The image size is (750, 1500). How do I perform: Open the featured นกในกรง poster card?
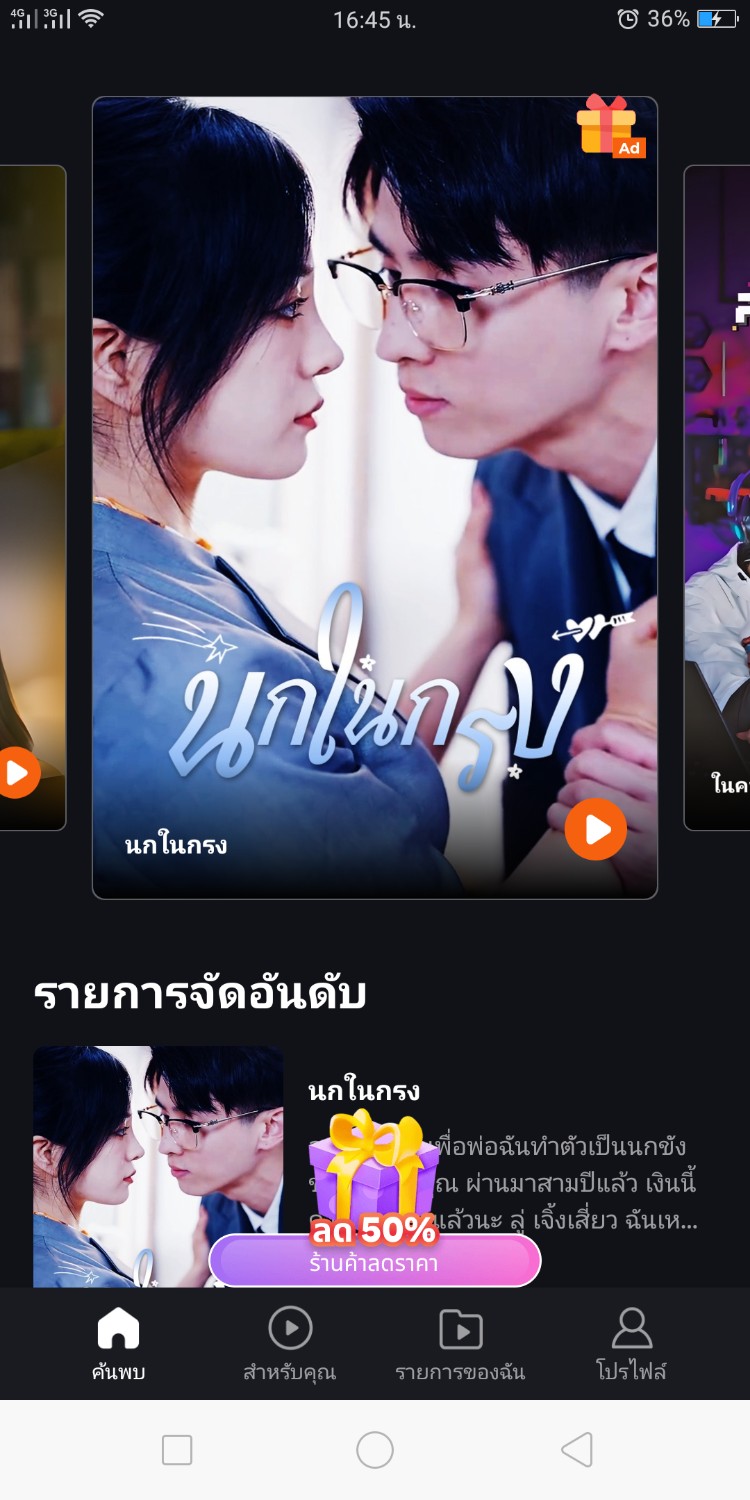(375, 497)
